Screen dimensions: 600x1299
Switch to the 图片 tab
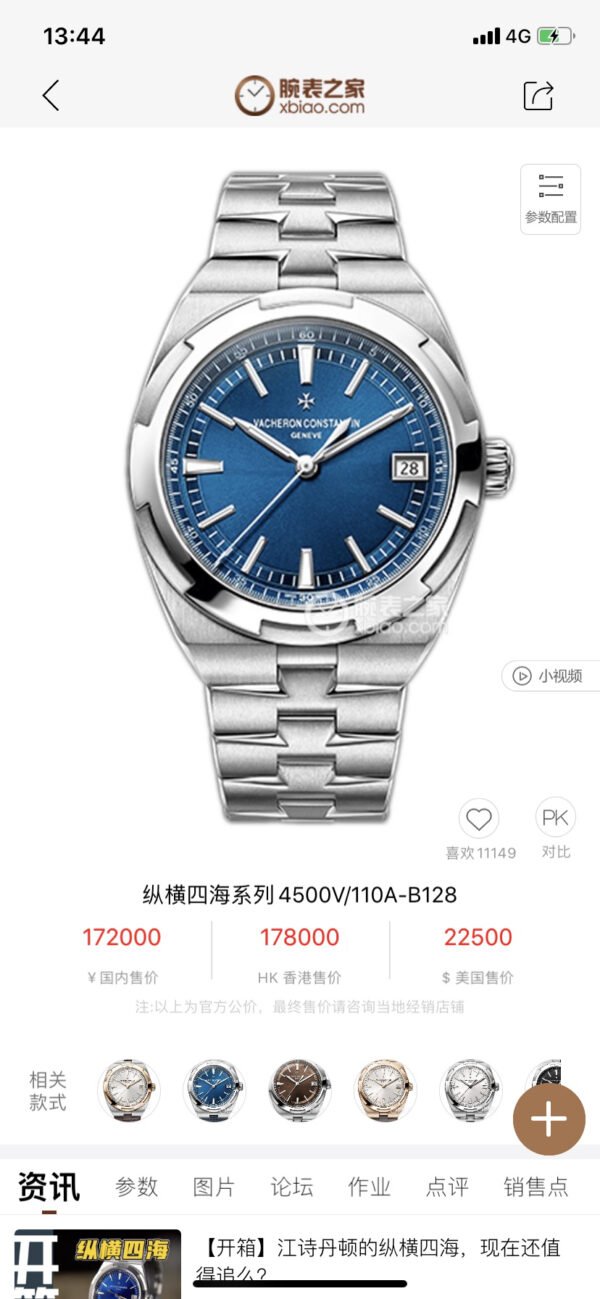coord(214,1187)
